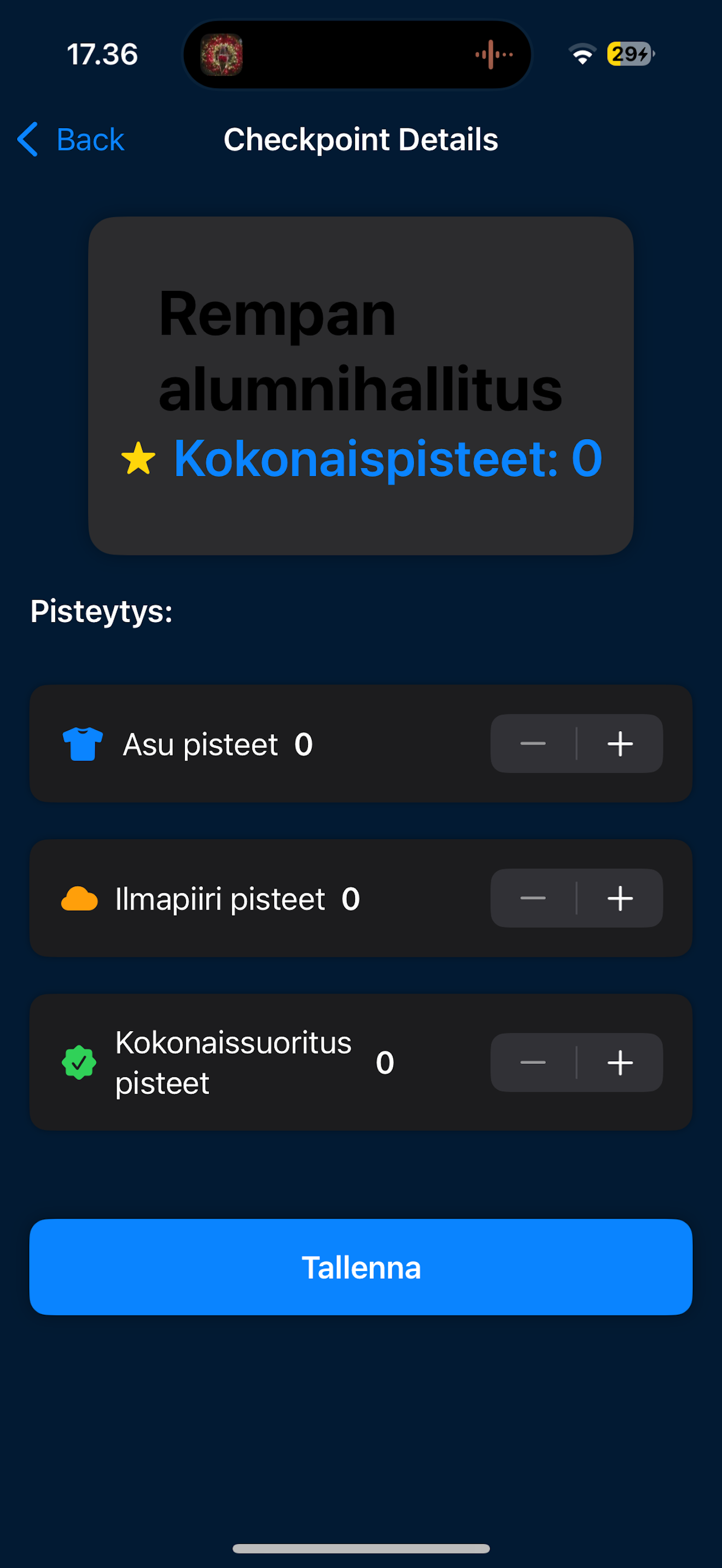
Task: Click the back chevron icon
Action: pos(27,139)
